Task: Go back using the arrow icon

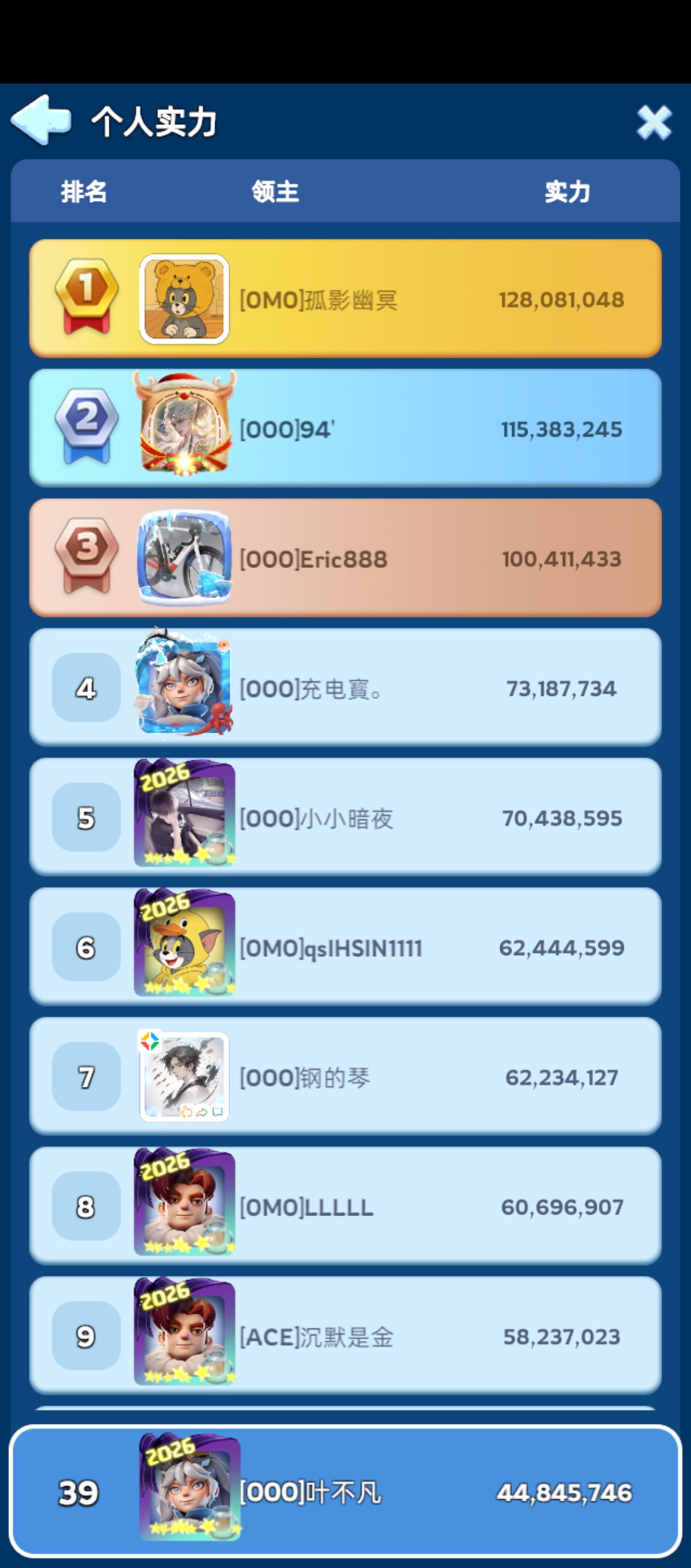Action: pos(40,120)
